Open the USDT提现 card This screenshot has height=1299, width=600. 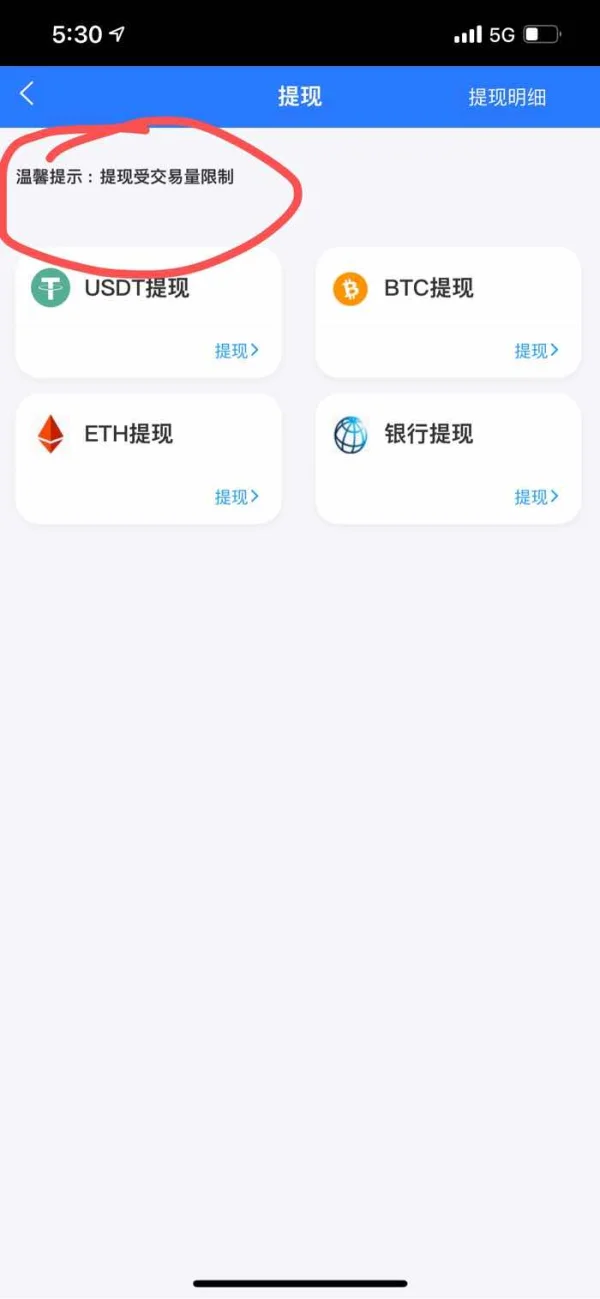point(148,312)
